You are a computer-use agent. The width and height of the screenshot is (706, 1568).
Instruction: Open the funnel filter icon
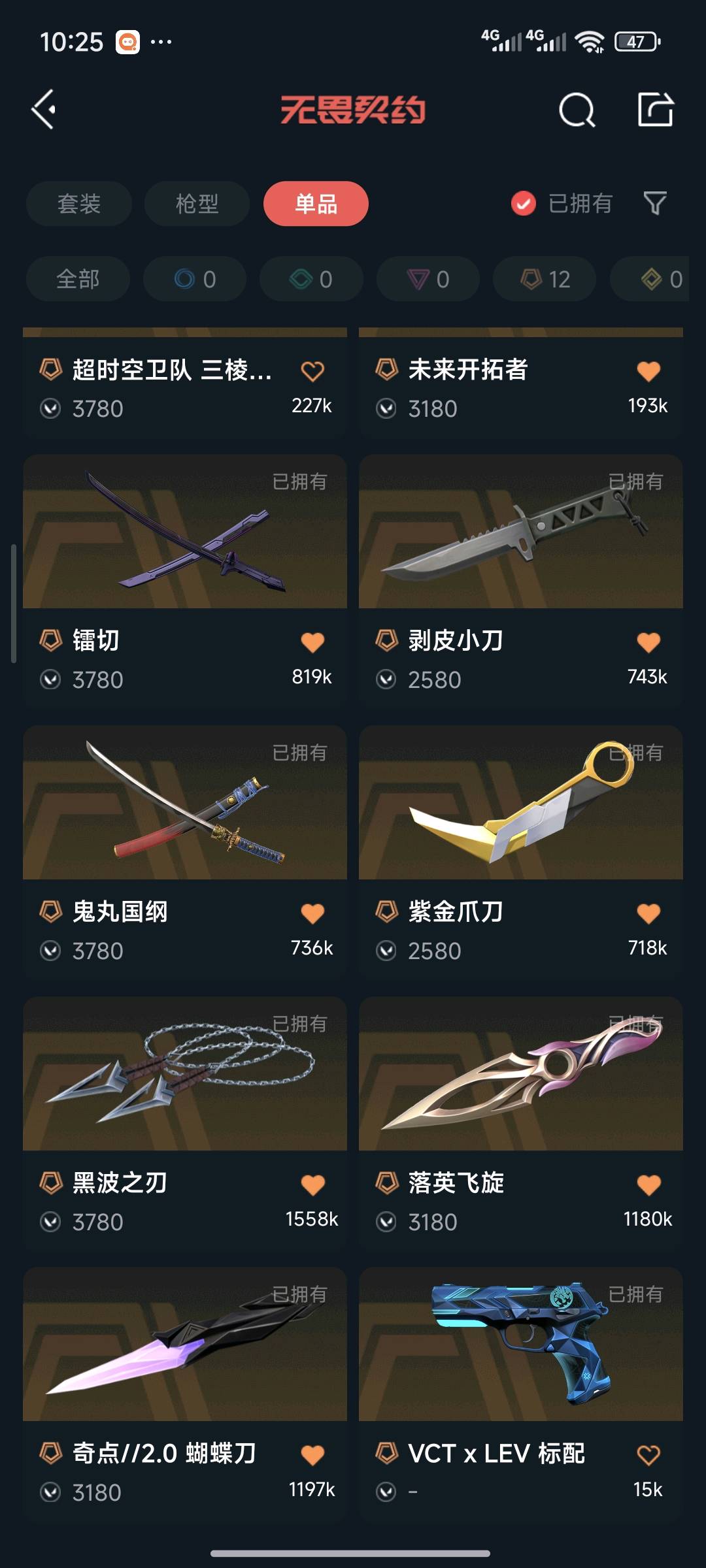click(x=654, y=203)
